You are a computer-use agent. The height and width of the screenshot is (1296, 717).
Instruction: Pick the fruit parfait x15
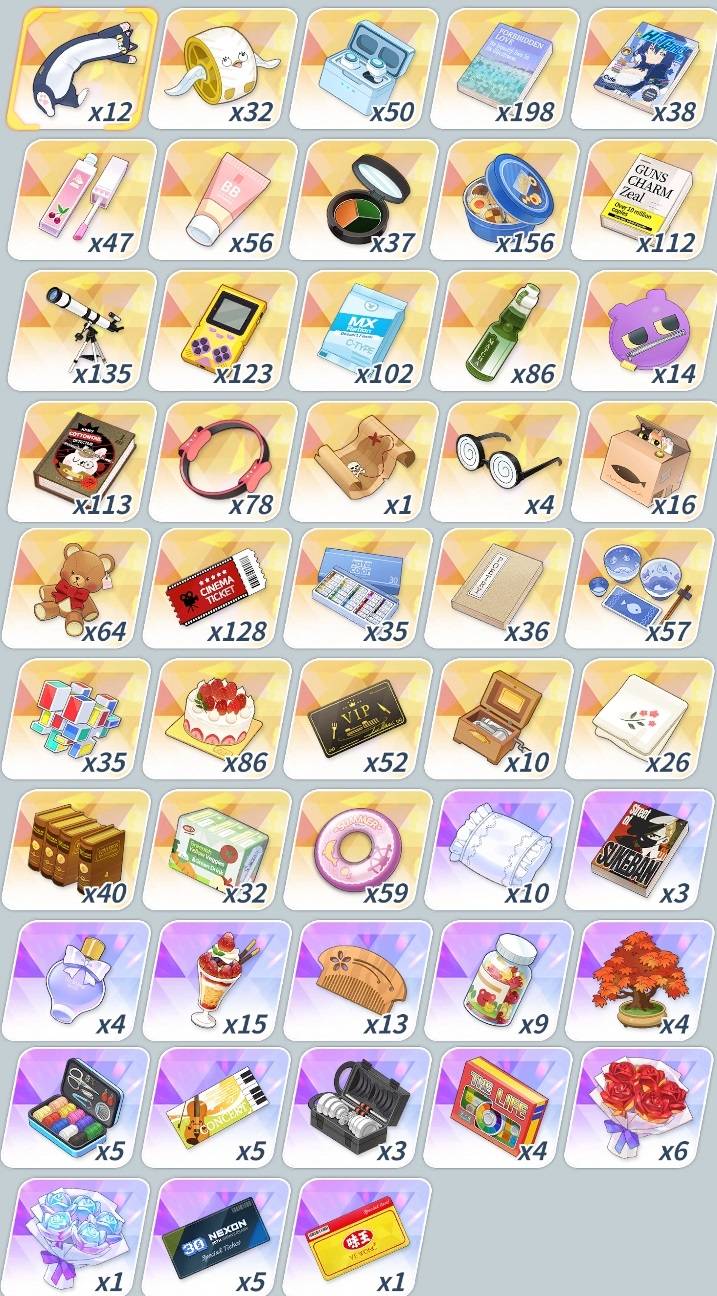(x=217, y=978)
